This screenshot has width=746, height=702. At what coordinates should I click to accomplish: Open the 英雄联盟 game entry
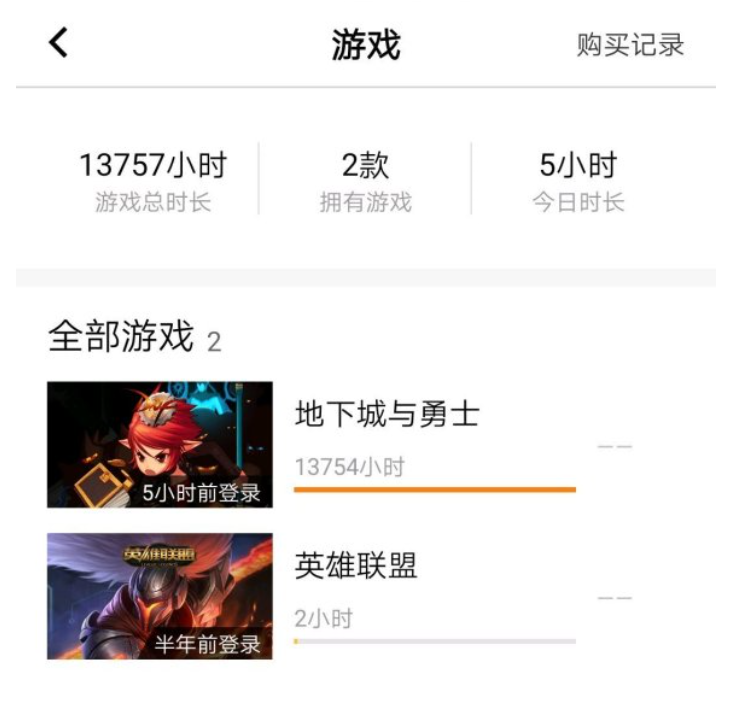[x=356, y=566]
